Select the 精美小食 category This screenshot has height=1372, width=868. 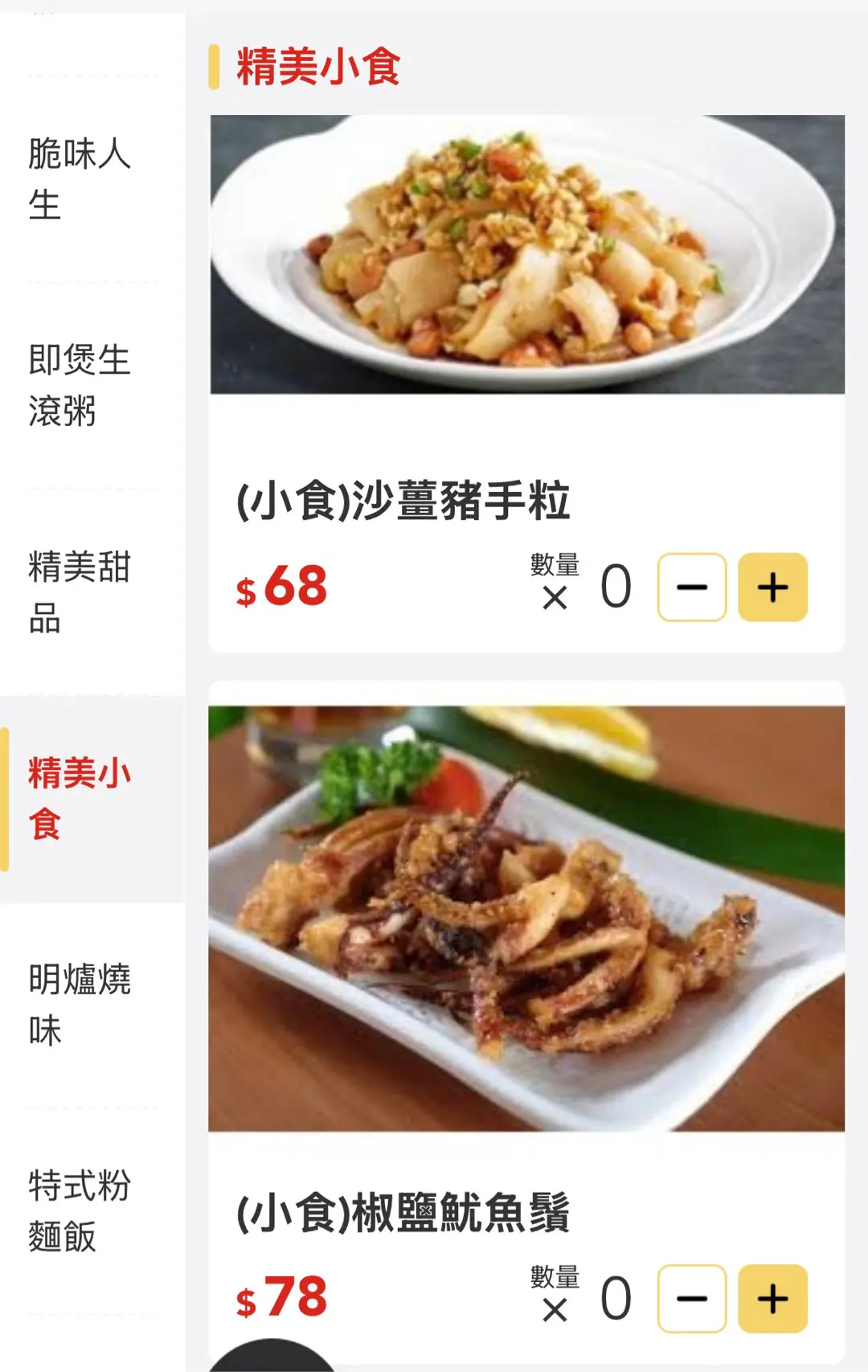[x=79, y=798]
